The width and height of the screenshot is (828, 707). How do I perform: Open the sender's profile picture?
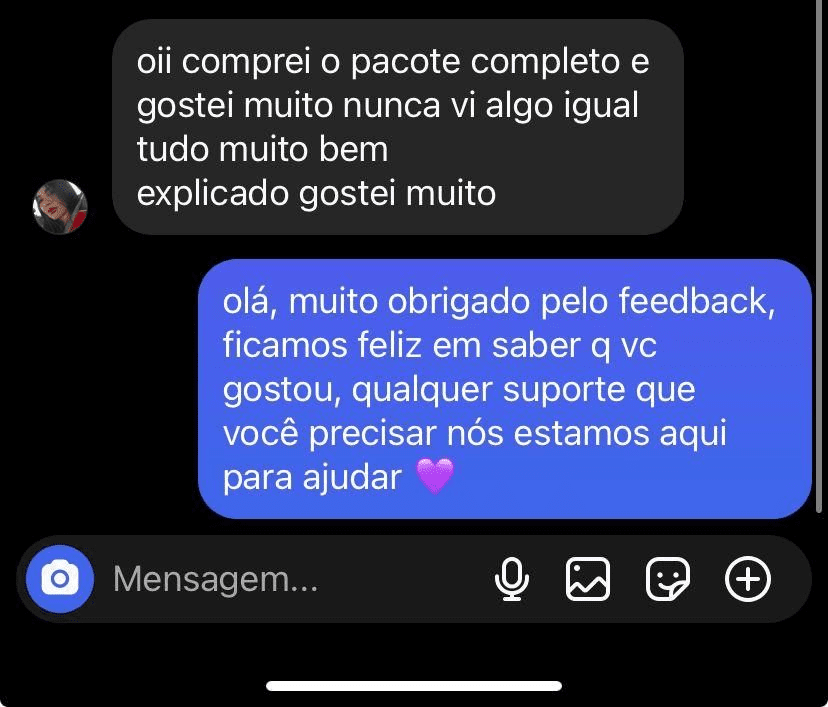click(x=61, y=207)
